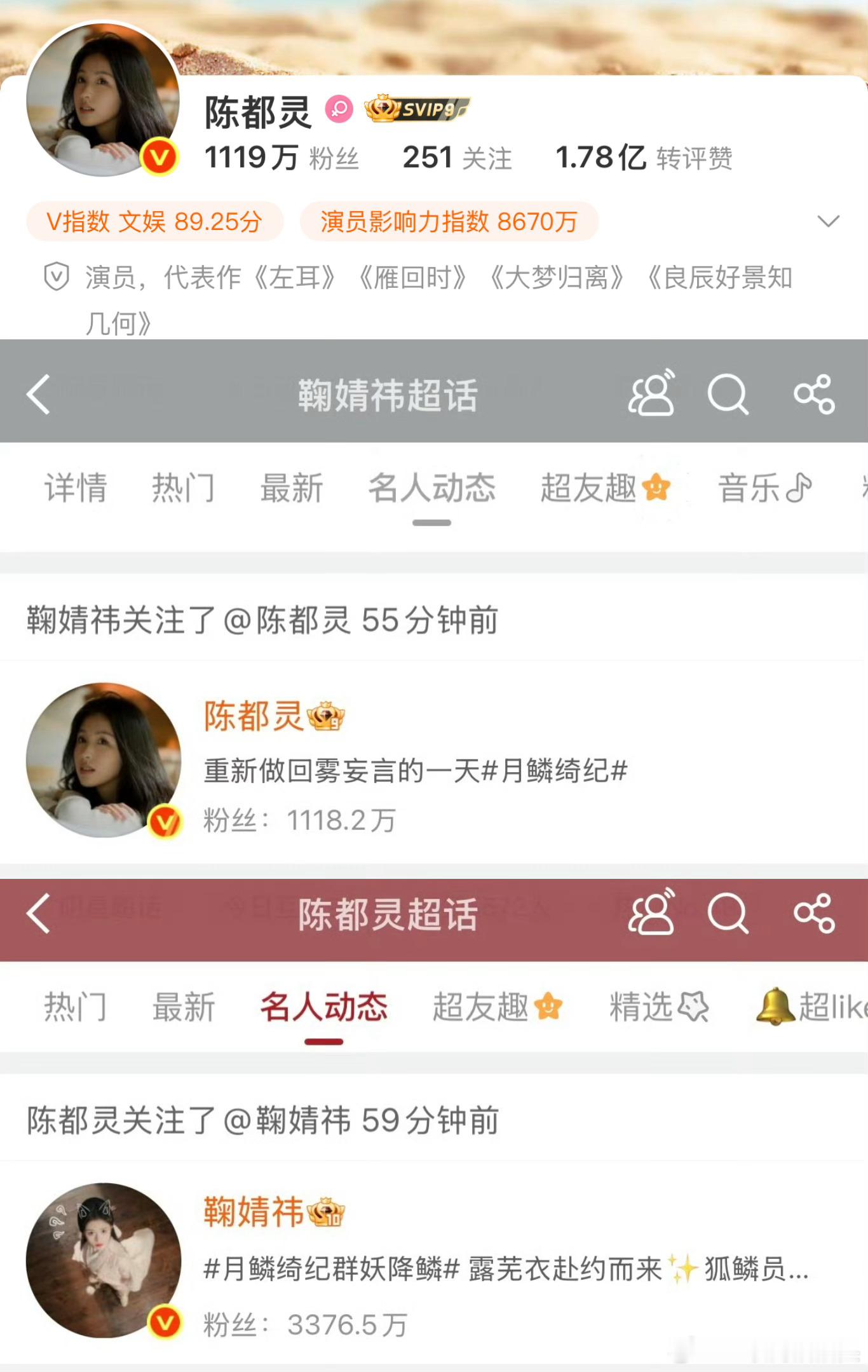The height and width of the screenshot is (1372, 868).
Task: Tap the crown badge beside 陈都灵 username
Action: pyautogui.click(x=326, y=715)
